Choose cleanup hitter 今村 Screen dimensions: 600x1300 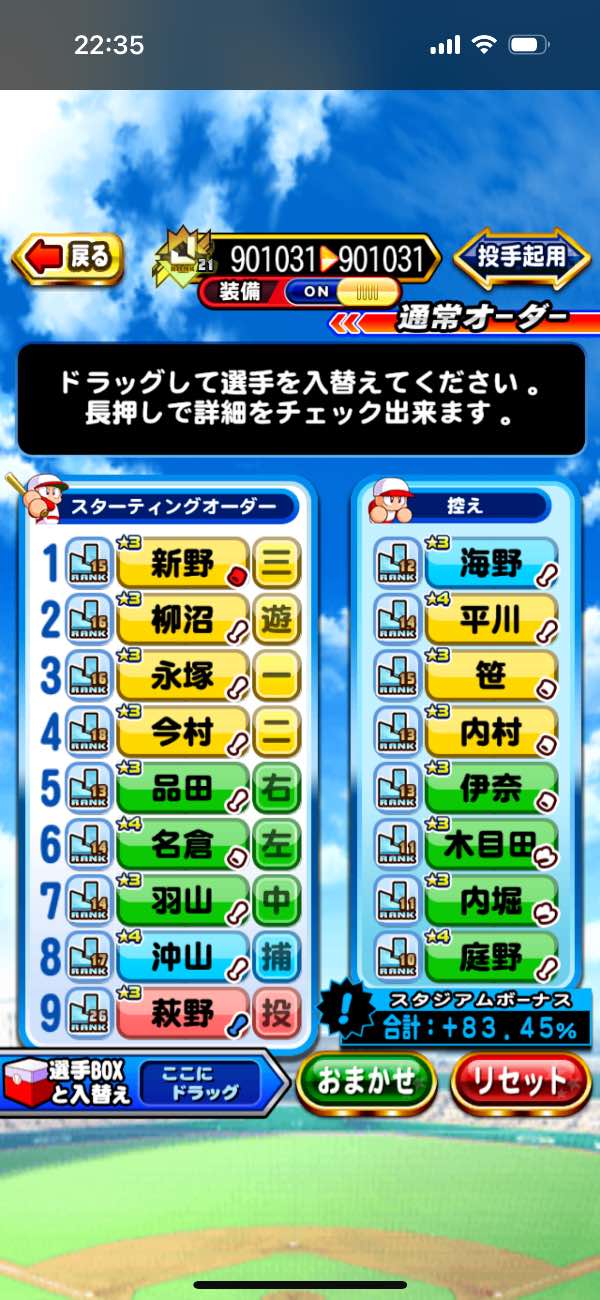coord(183,734)
